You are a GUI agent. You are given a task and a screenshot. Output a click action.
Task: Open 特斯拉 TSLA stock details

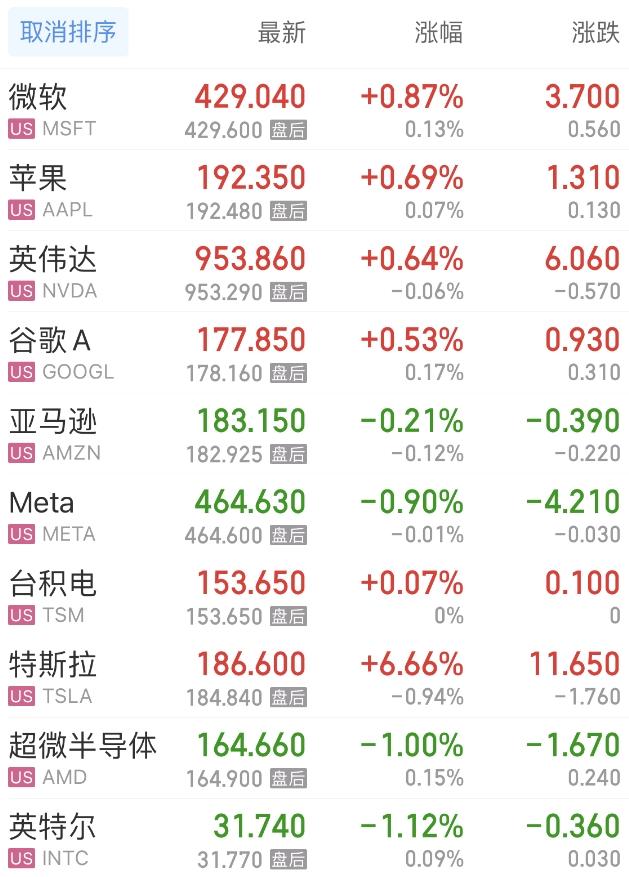[314, 677]
